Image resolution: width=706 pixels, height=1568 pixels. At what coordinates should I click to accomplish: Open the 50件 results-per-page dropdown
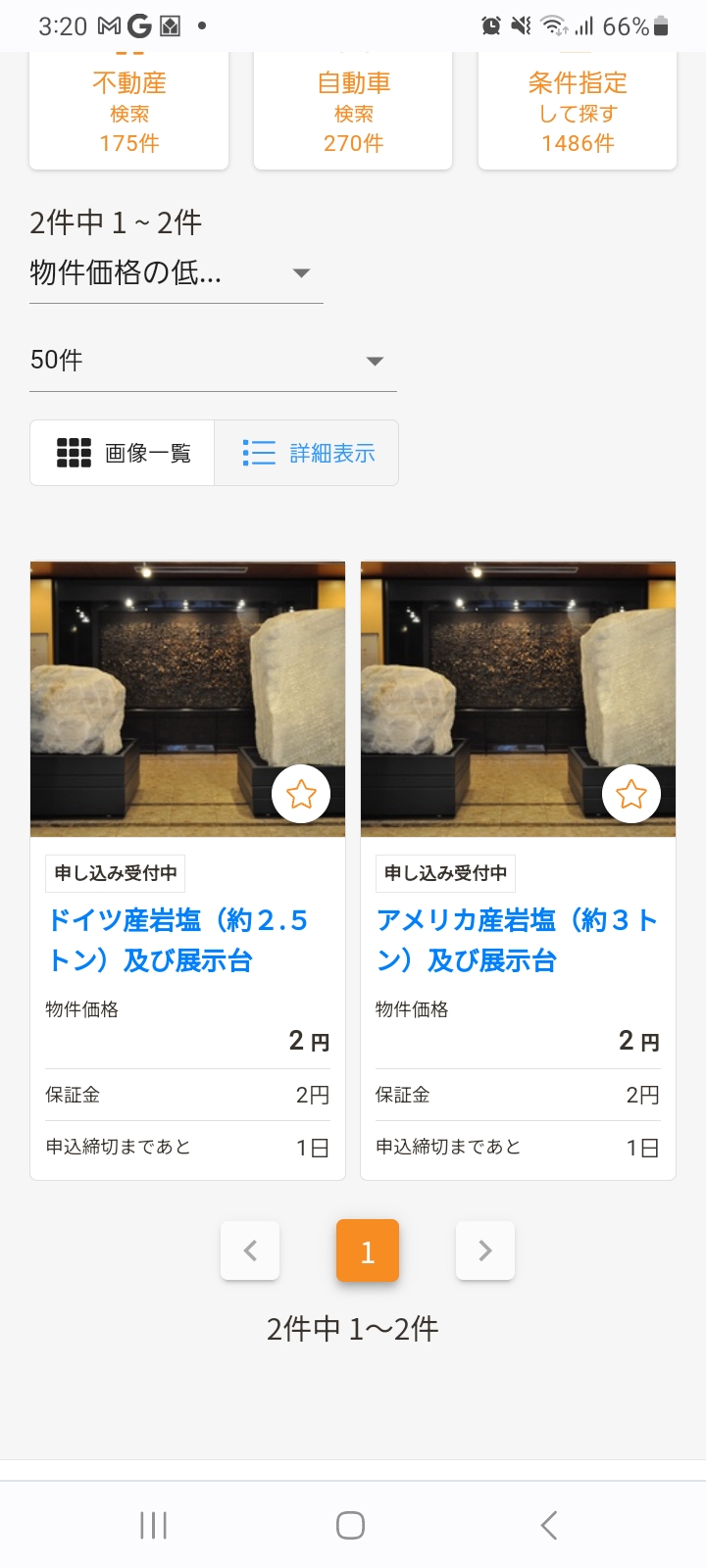pyautogui.click(x=213, y=361)
